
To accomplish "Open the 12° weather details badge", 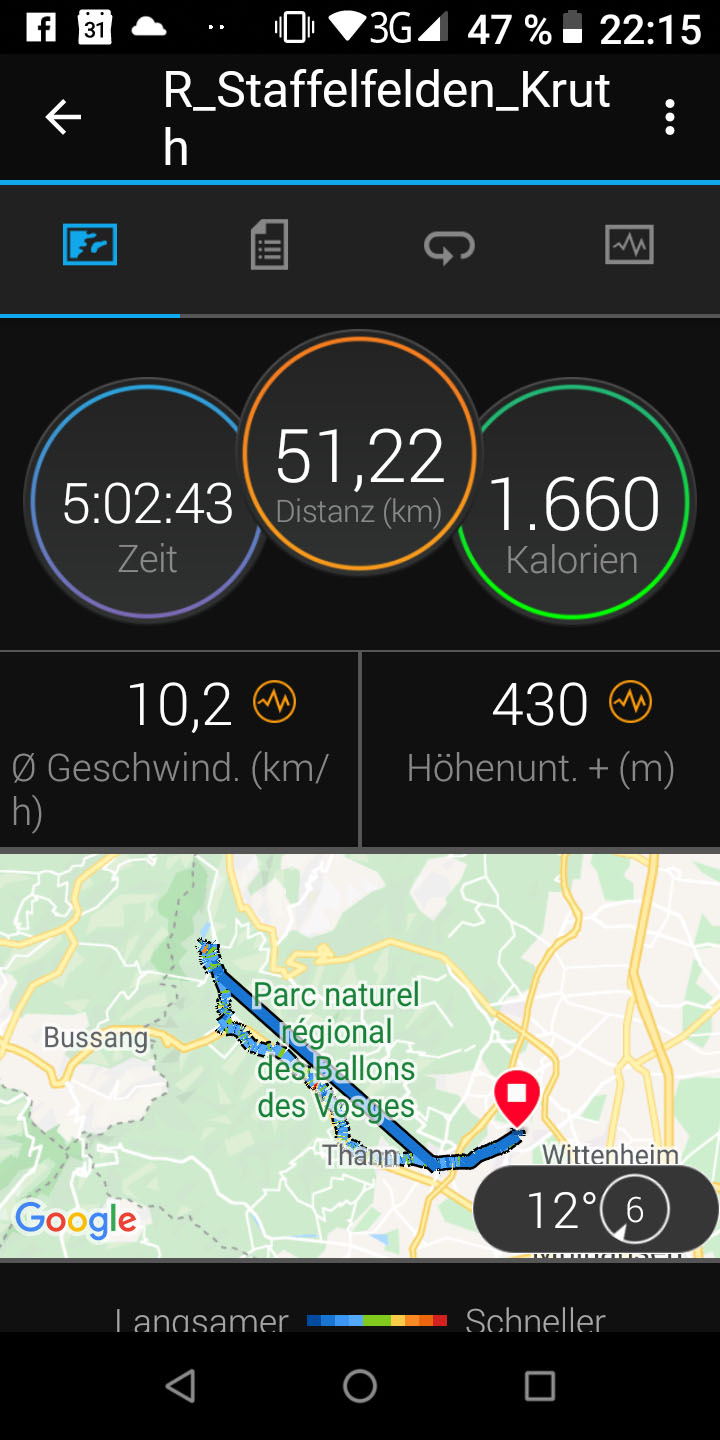I will pos(595,1210).
